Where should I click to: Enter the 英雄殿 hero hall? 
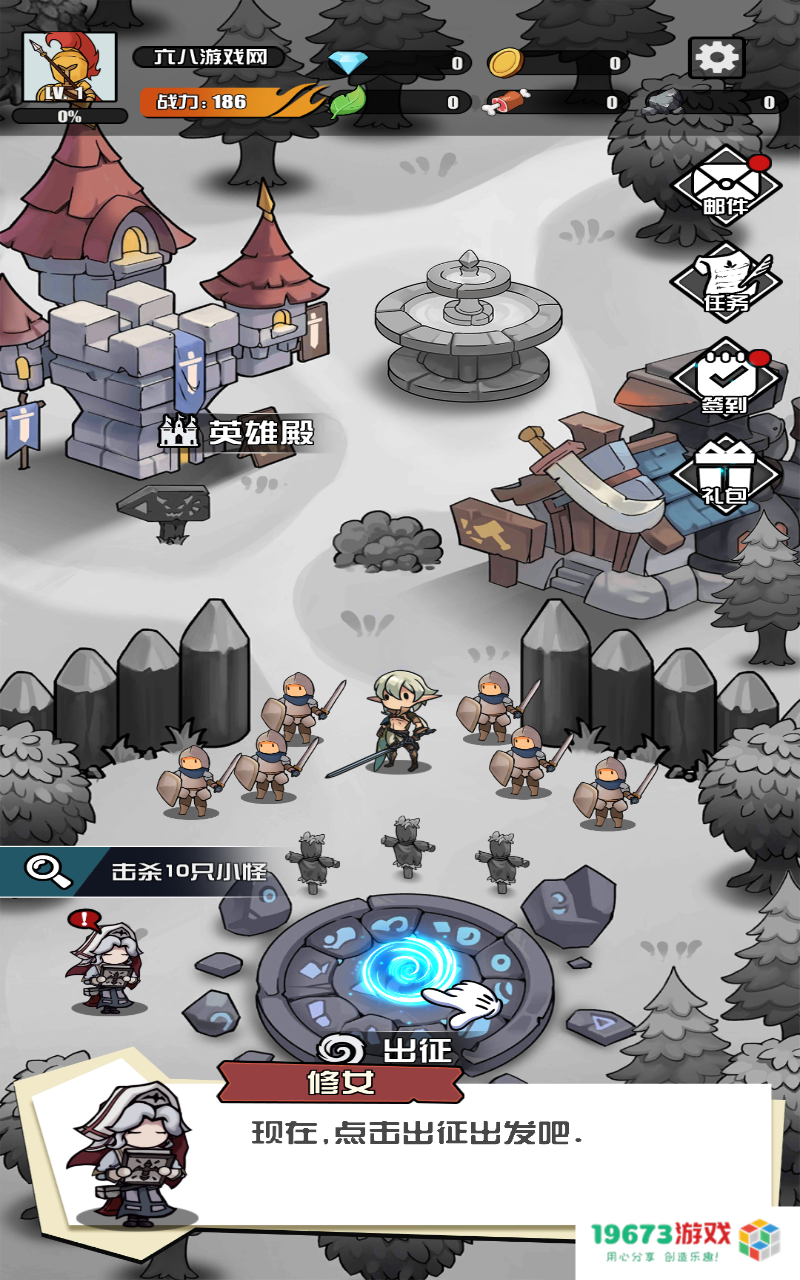(237, 432)
